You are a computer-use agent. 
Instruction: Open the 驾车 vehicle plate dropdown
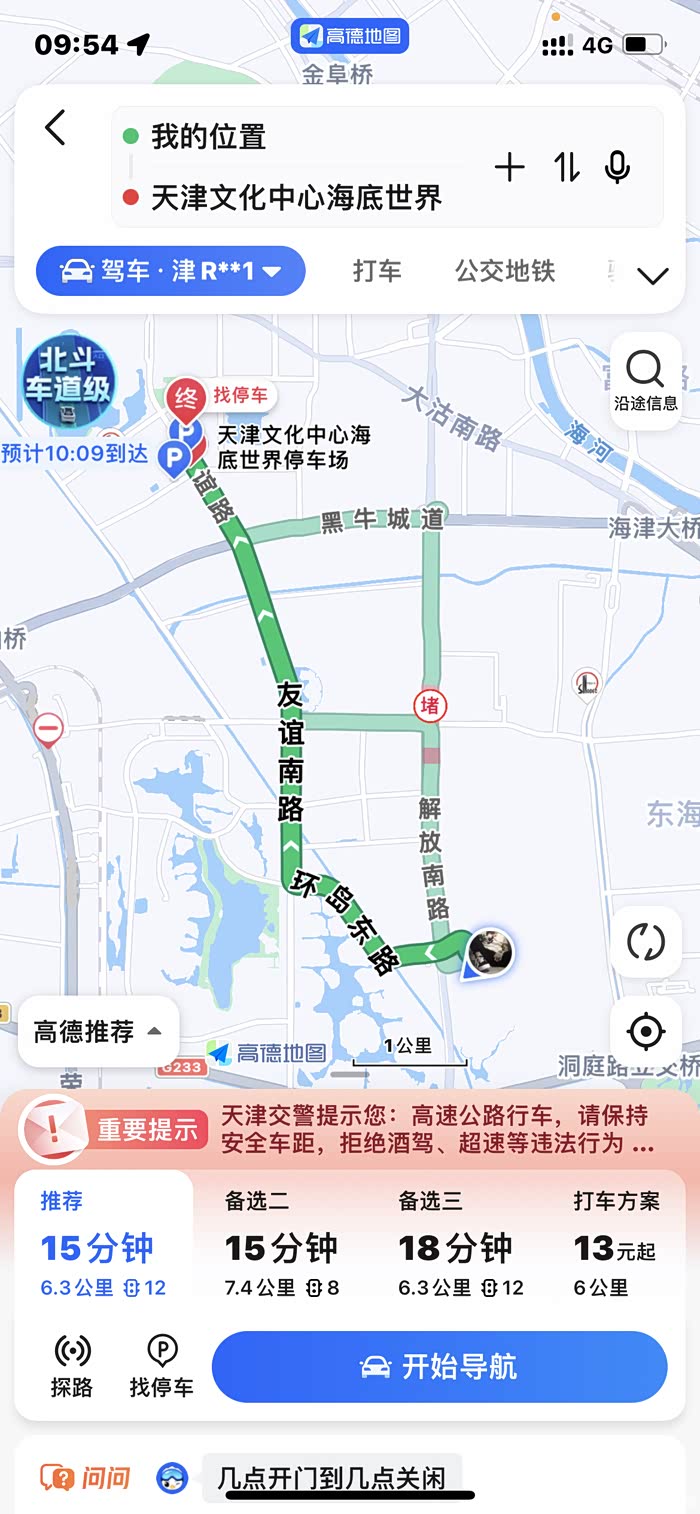click(x=170, y=271)
